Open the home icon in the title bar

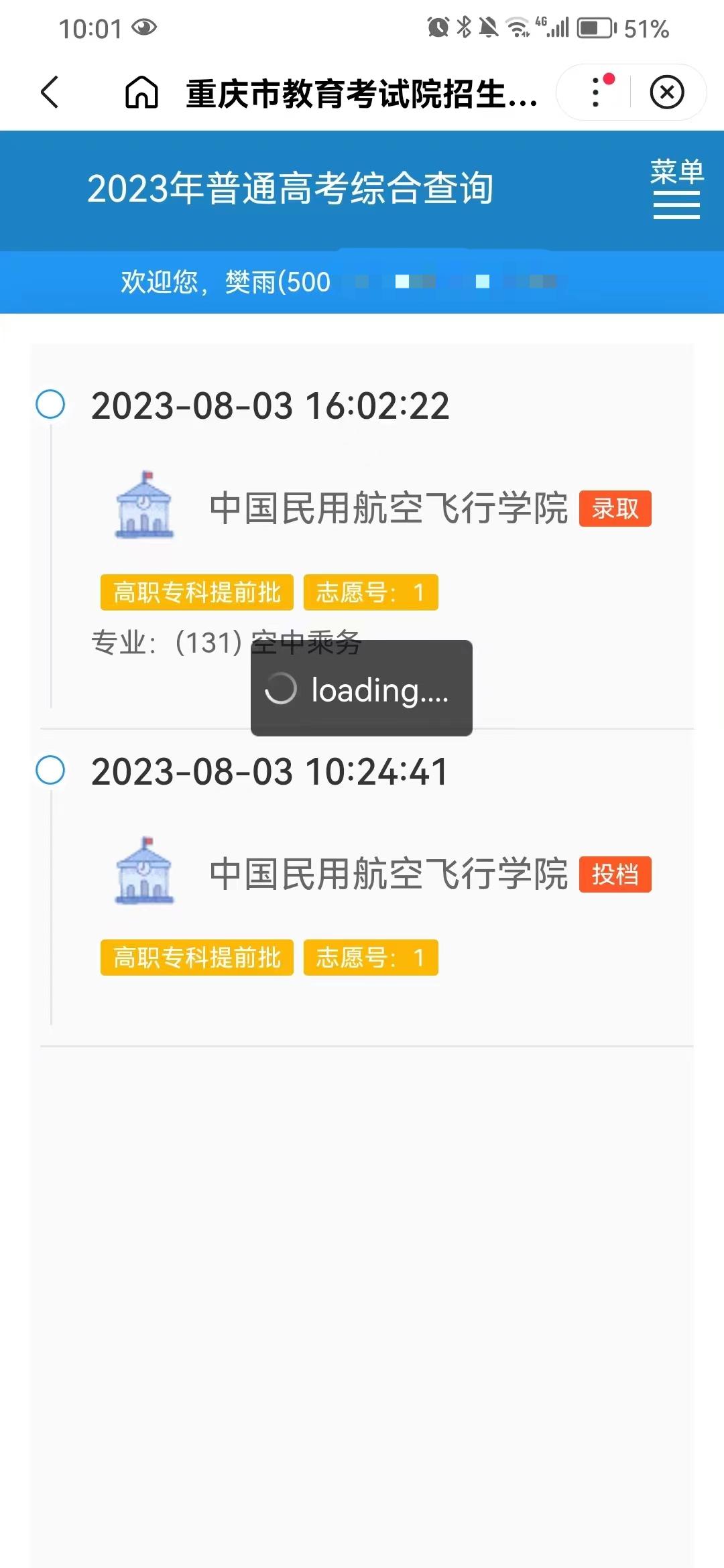[141, 92]
